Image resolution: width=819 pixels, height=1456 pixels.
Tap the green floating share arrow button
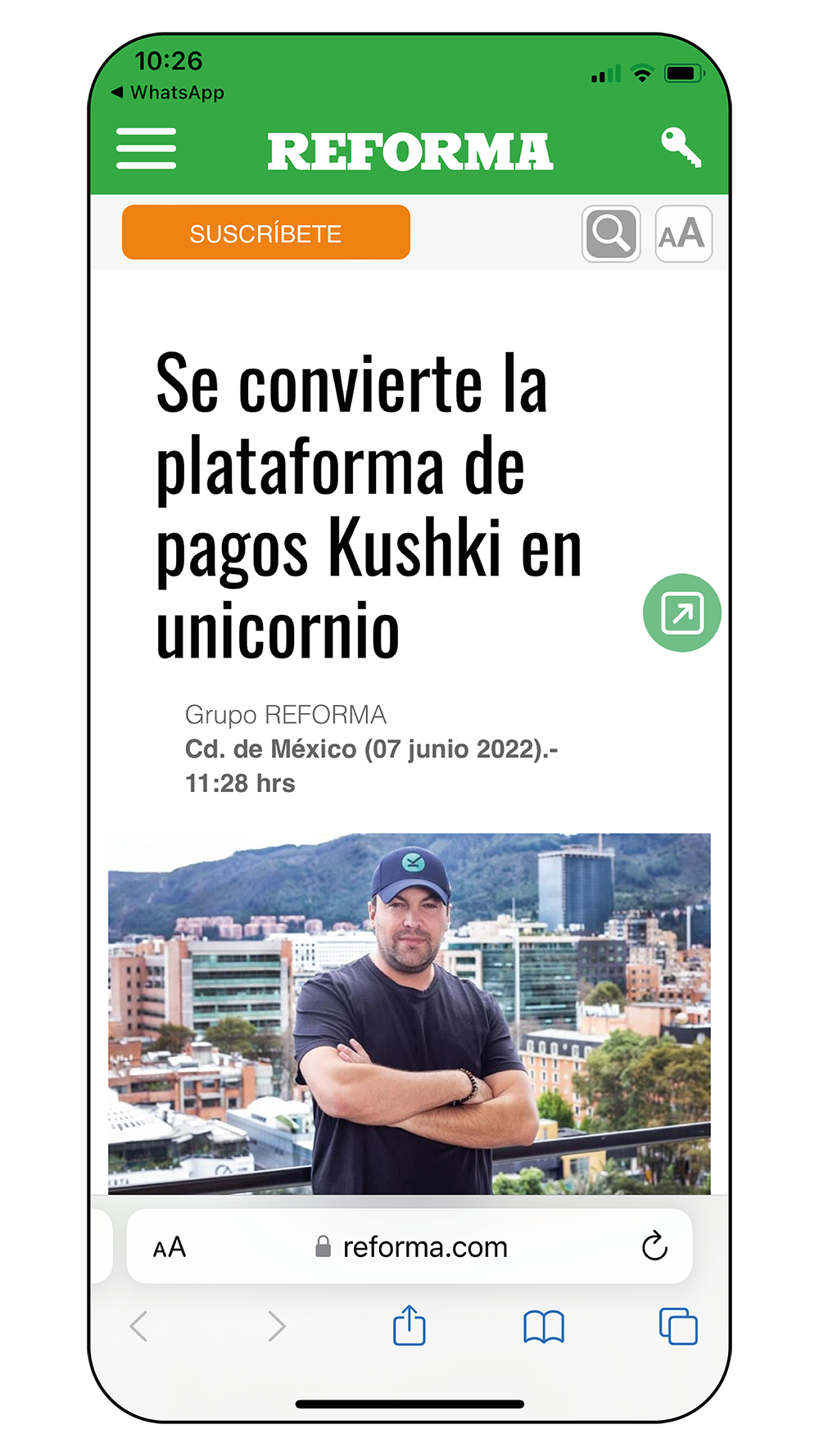coord(682,613)
